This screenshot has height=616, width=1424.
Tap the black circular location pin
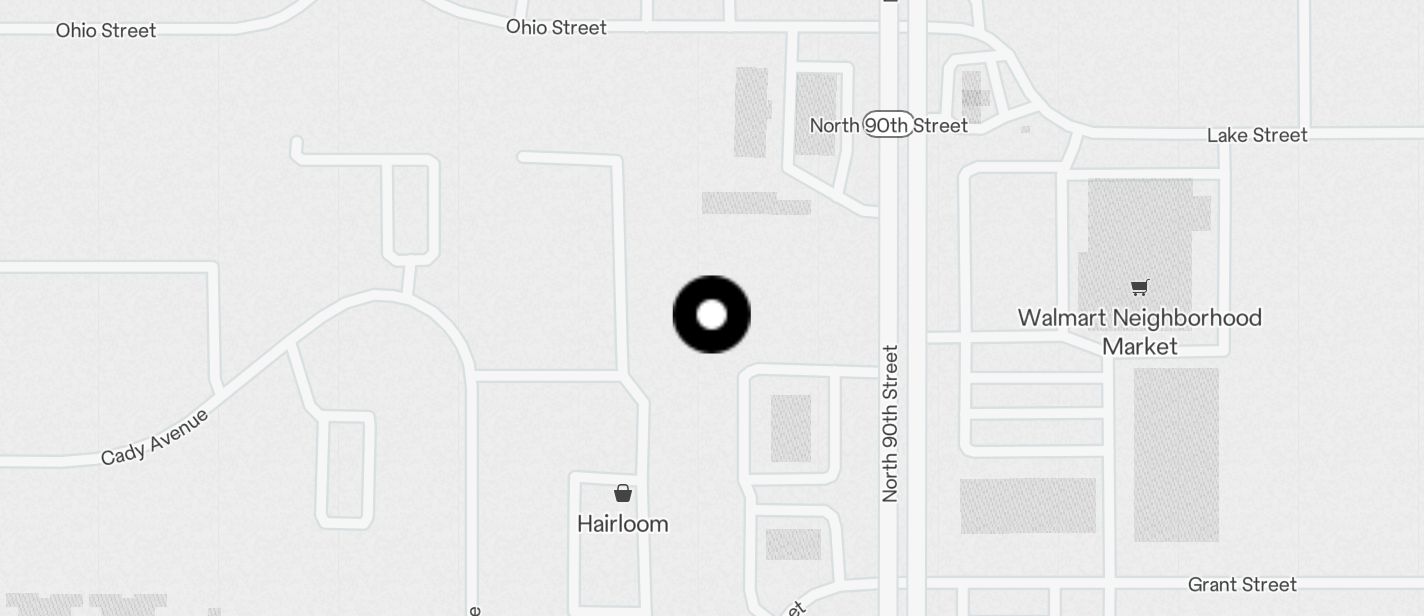coord(711,315)
